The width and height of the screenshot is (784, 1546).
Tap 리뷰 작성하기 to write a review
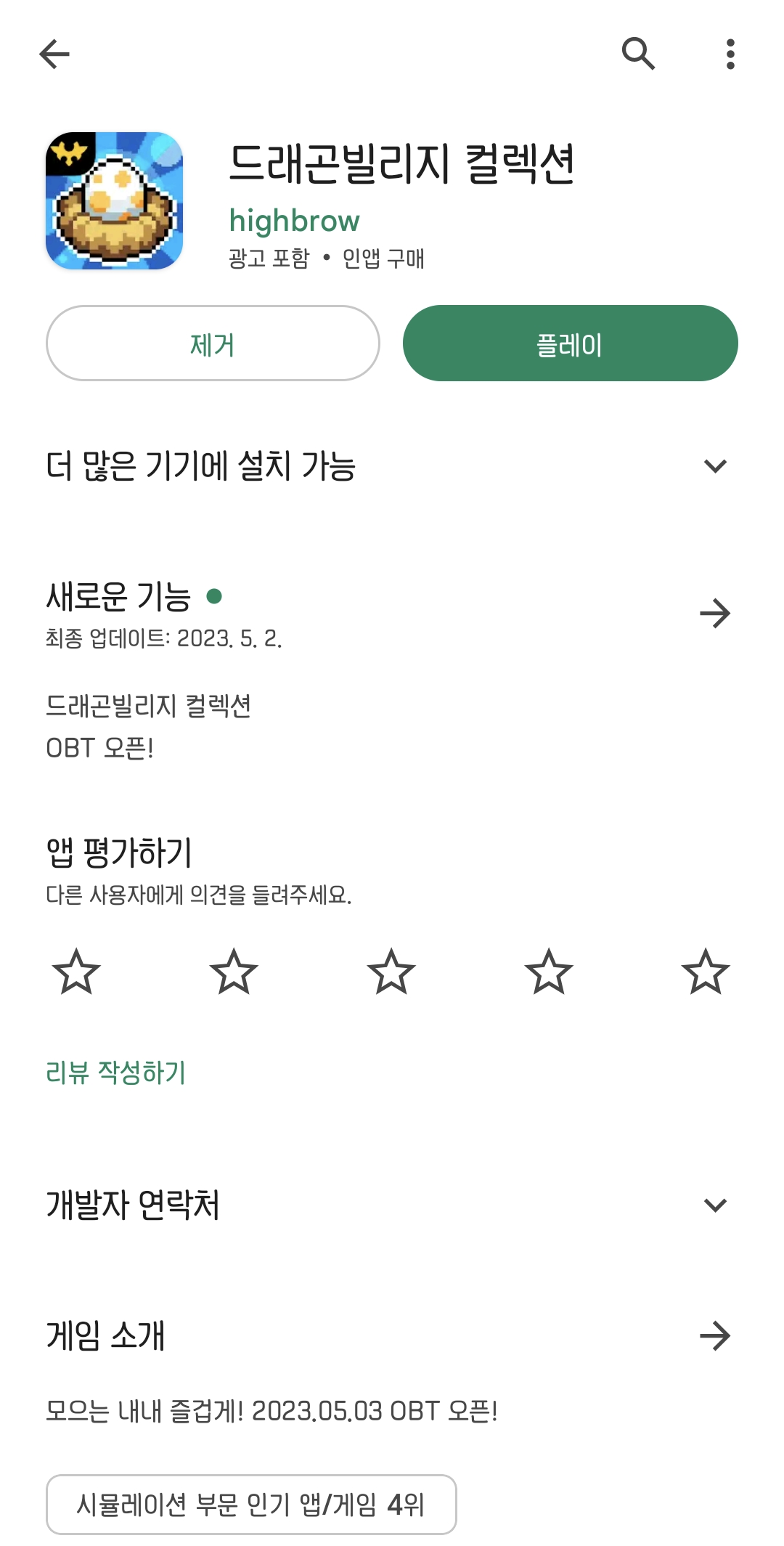[115, 1073]
